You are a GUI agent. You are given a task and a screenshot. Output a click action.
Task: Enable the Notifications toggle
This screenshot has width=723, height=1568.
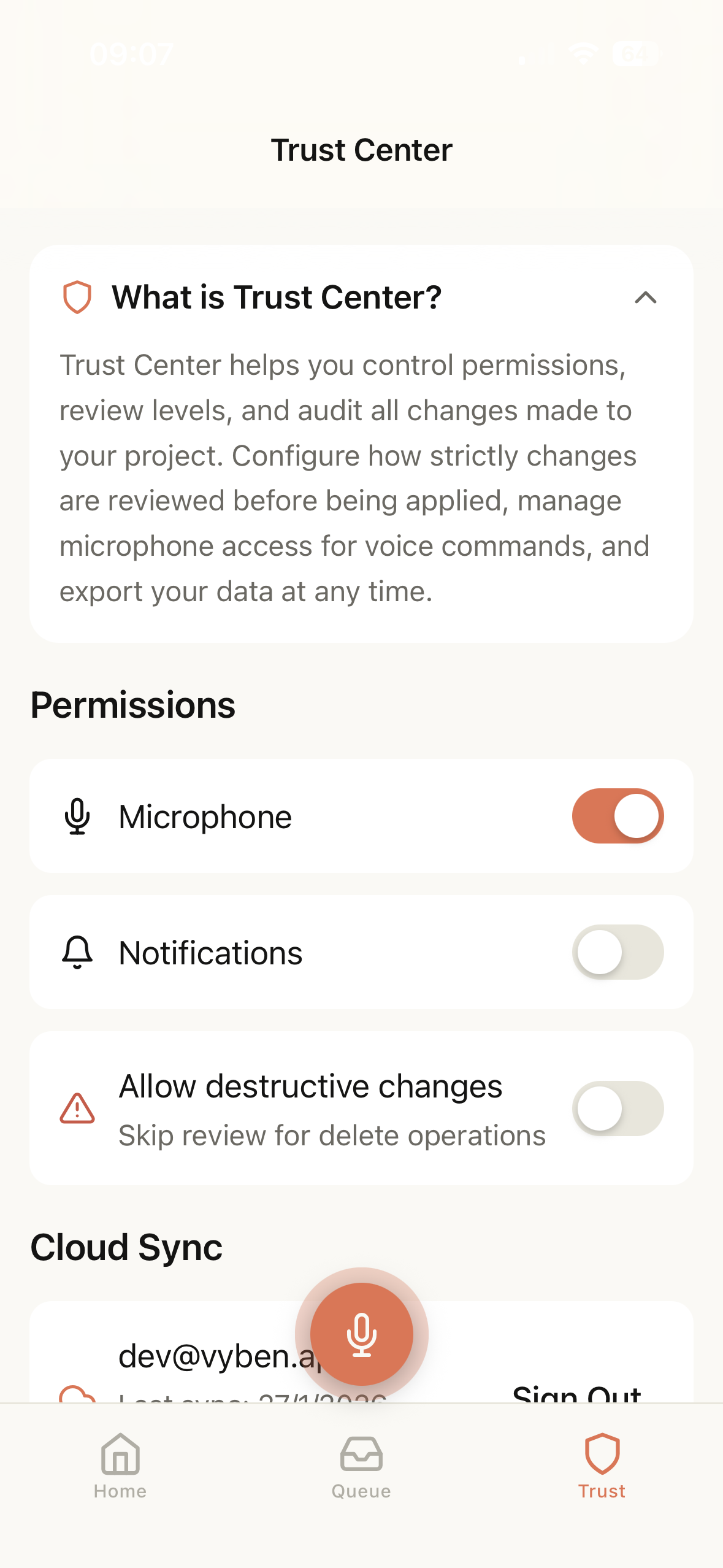point(618,952)
